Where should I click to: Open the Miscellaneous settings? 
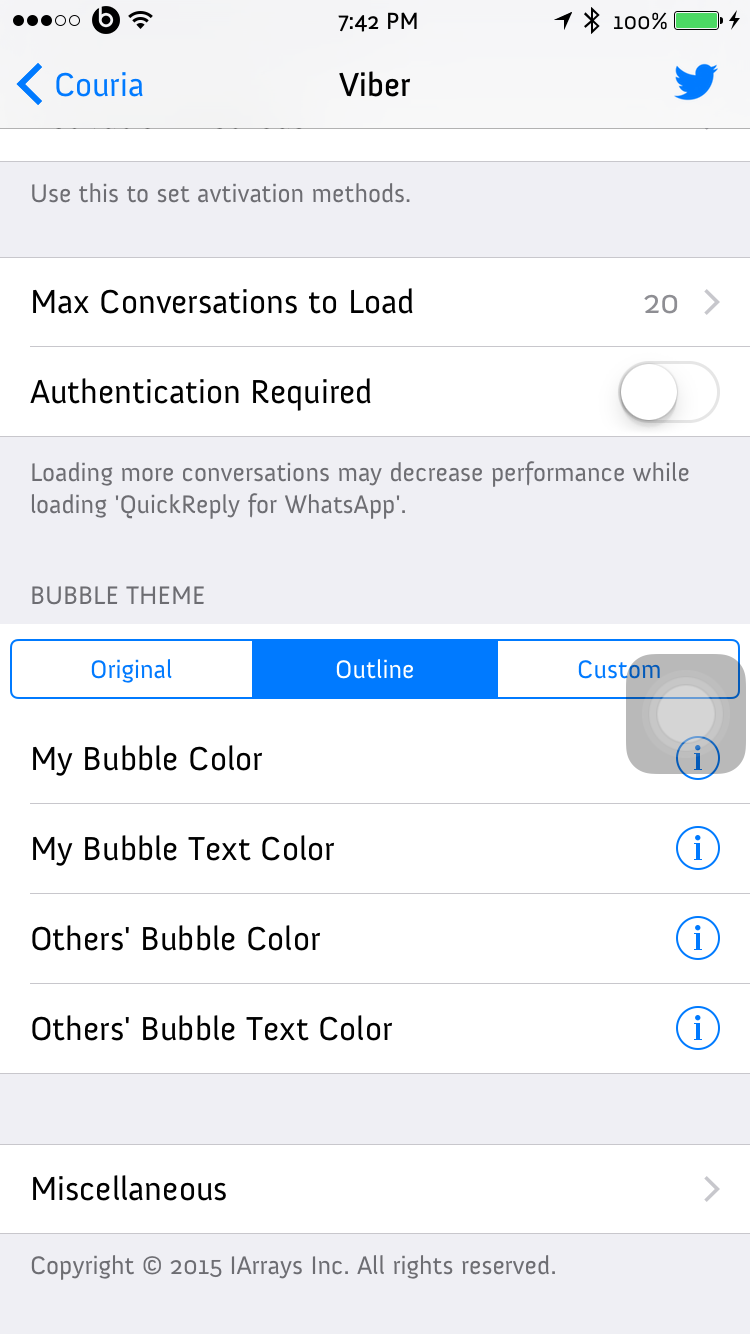(375, 1189)
